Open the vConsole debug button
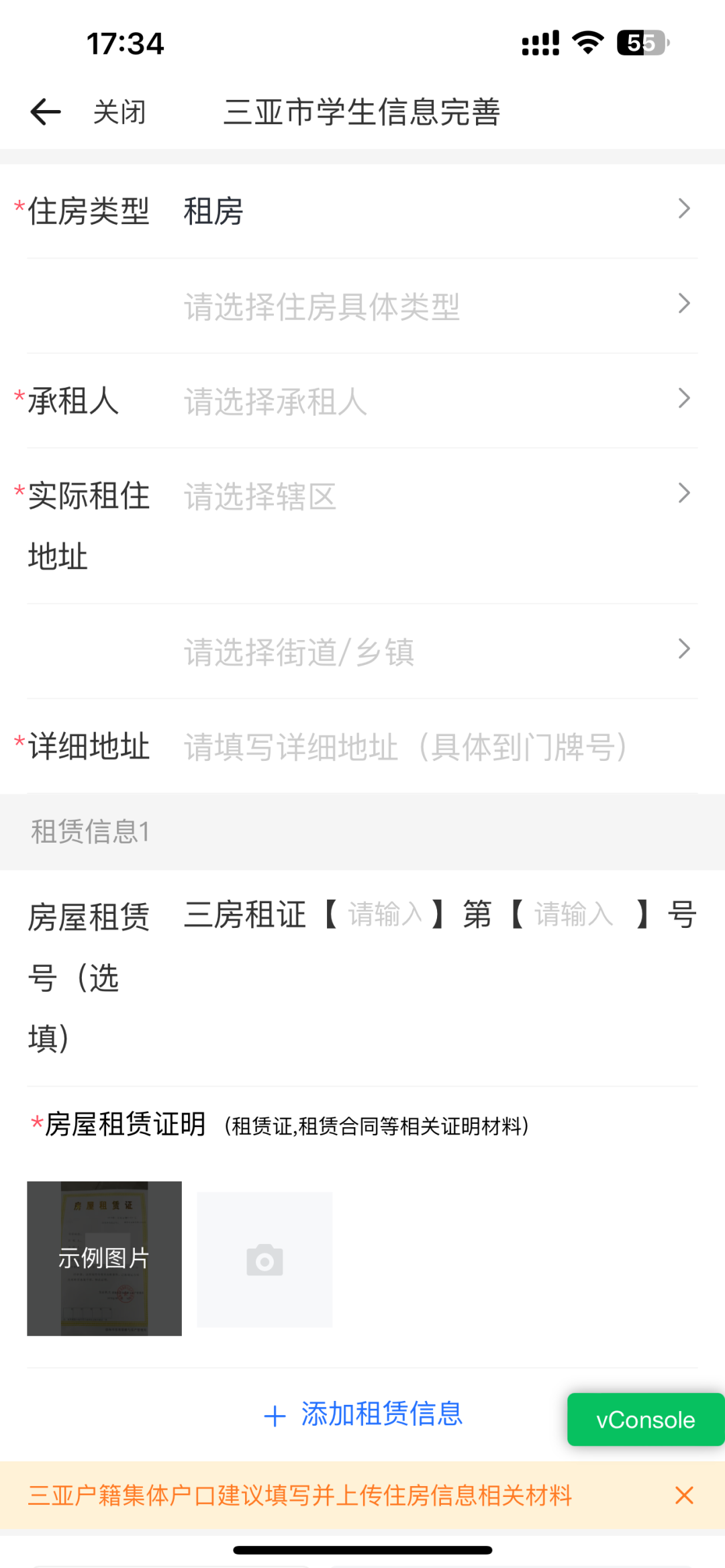 coord(646,1419)
